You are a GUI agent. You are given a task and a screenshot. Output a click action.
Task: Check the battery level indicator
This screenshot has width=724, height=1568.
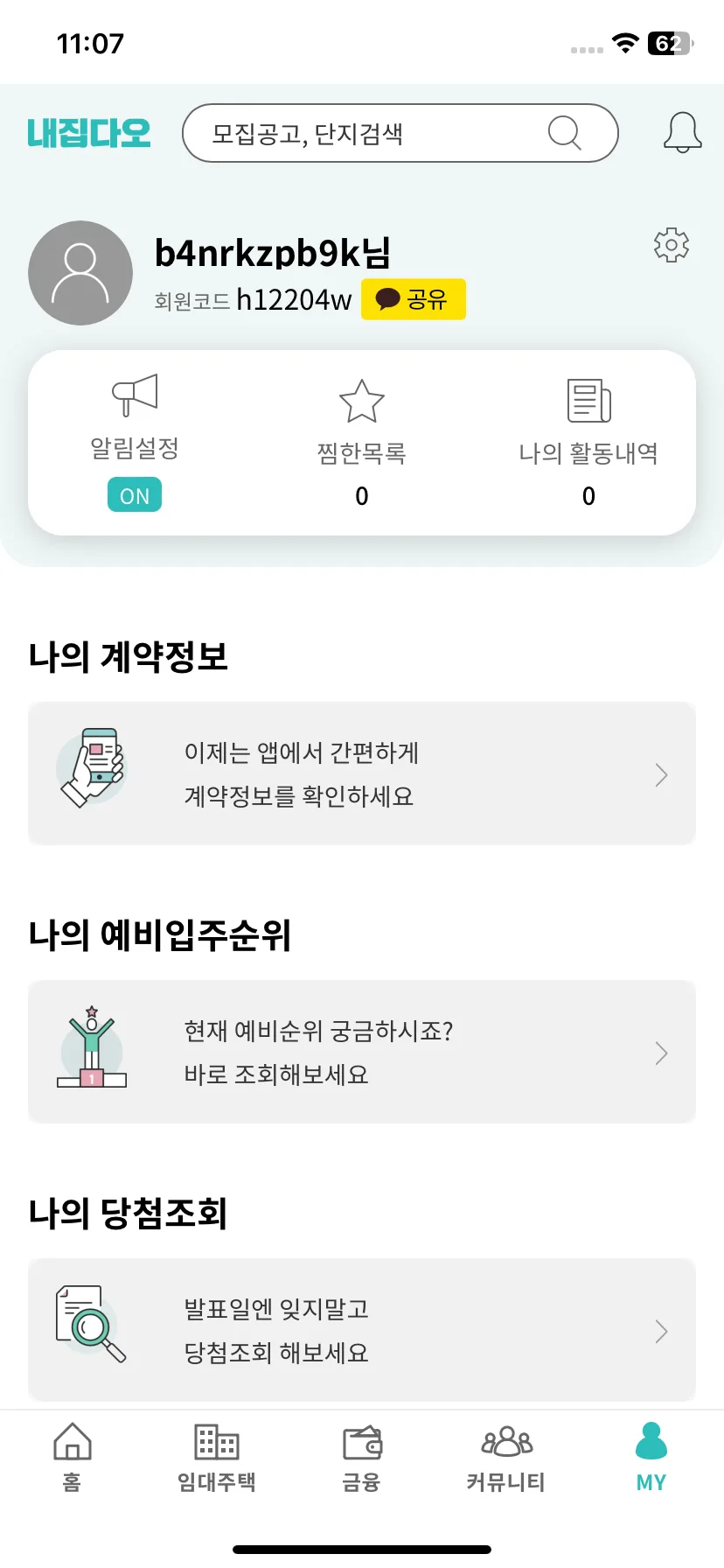tap(669, 42)
